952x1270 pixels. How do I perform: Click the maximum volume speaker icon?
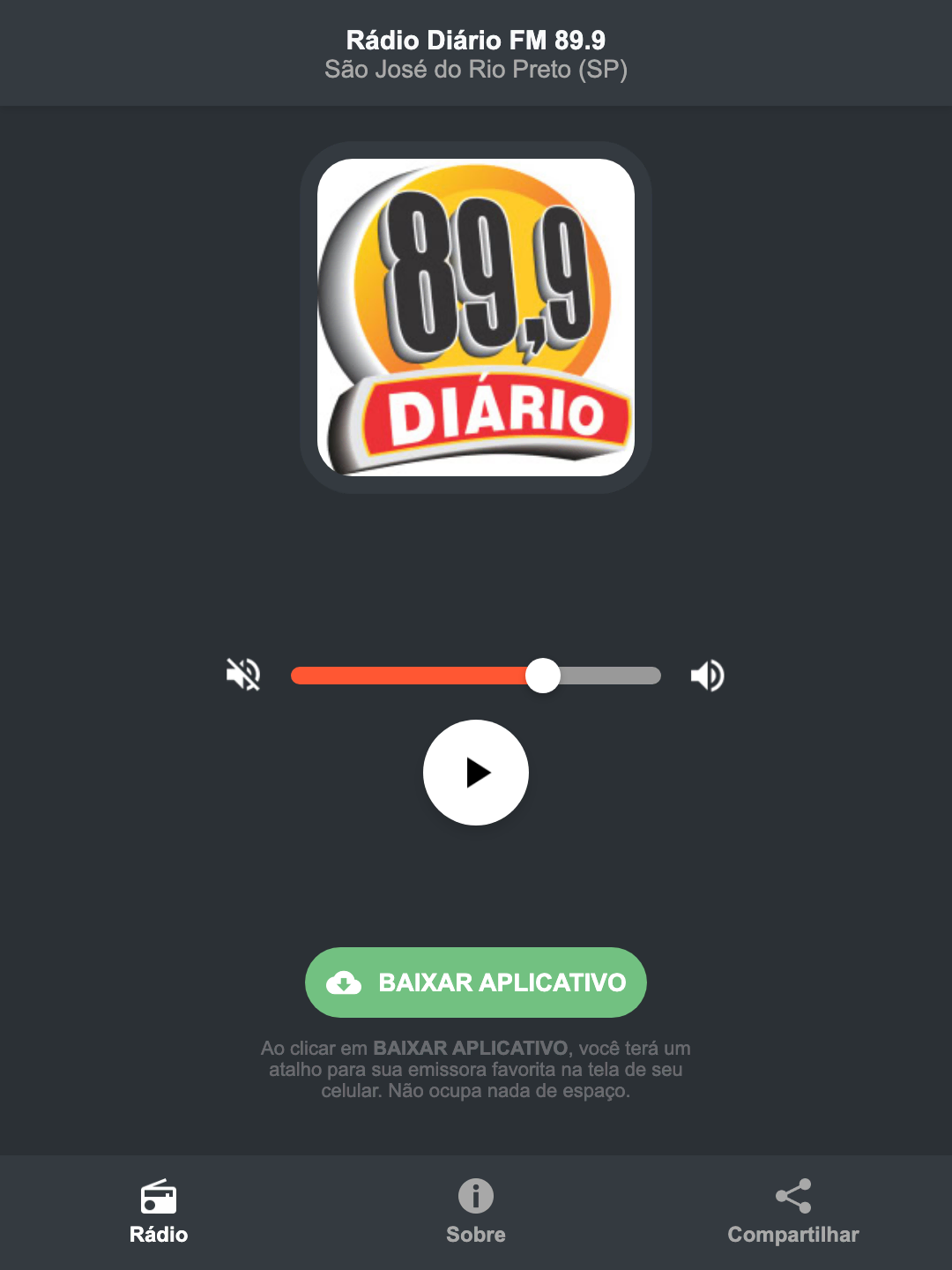tap(706, 675)
